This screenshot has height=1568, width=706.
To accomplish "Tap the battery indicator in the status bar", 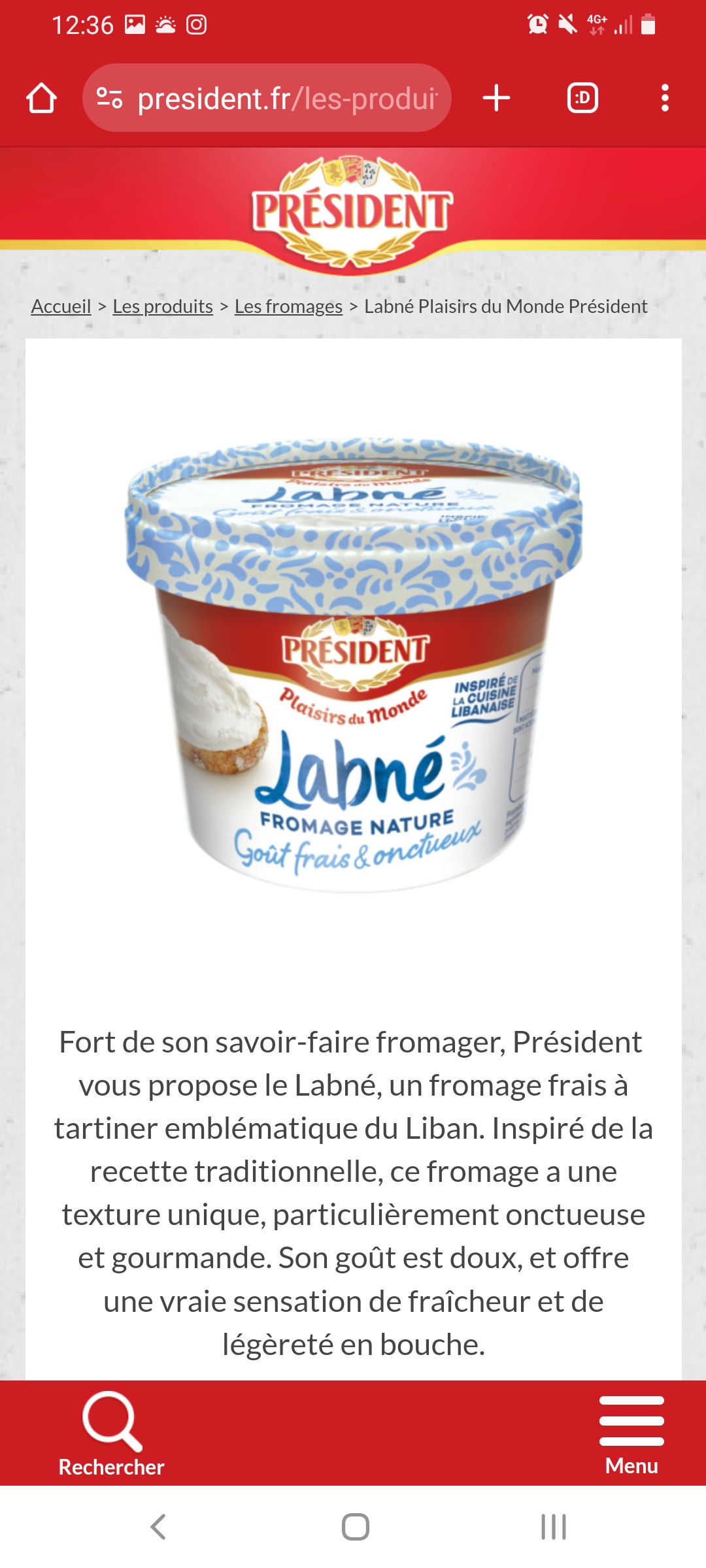I will point(647,26).
